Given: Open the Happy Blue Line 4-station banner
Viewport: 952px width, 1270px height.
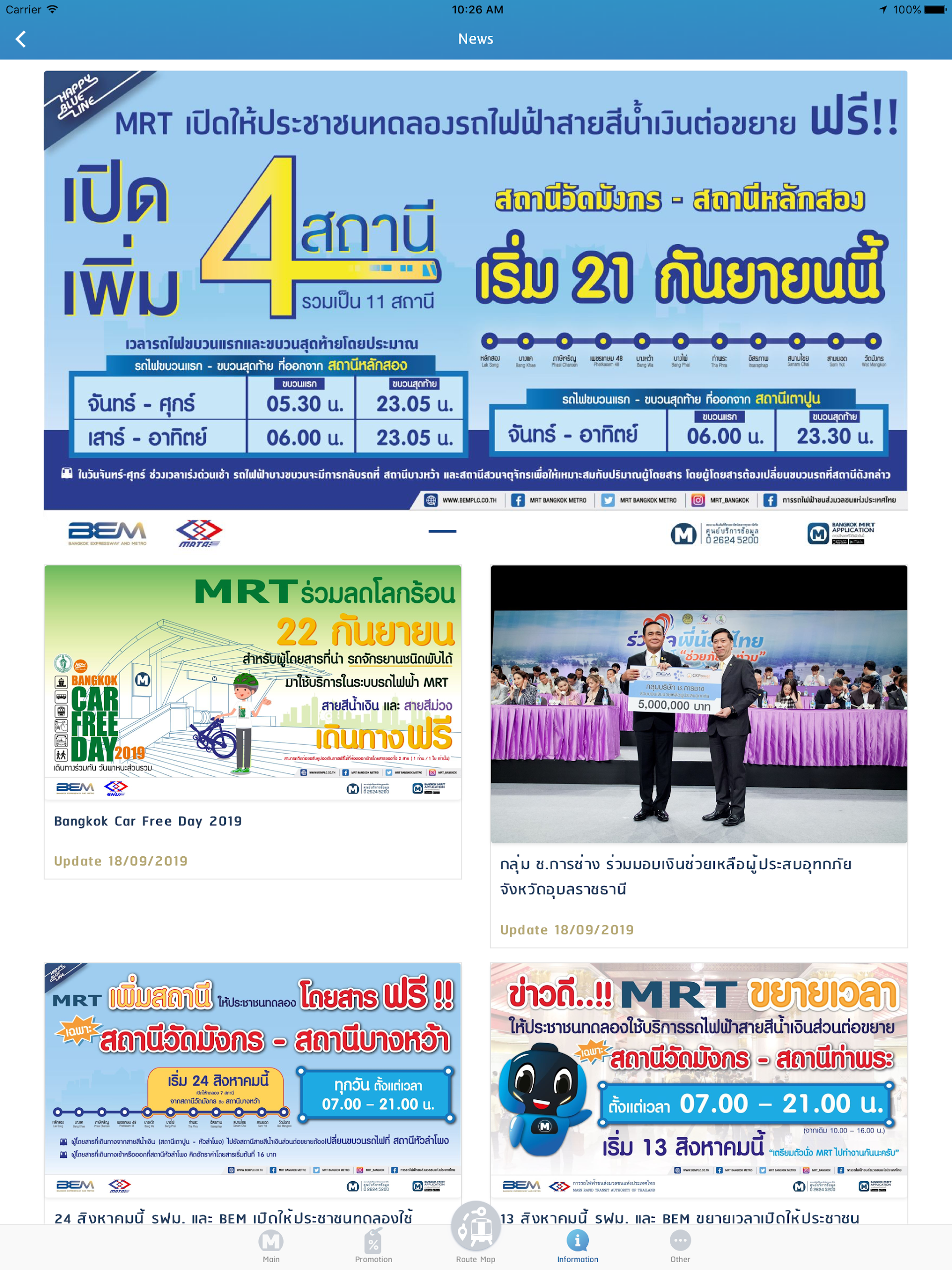Looking at the screenshot, I should click(x=475, y=287).
